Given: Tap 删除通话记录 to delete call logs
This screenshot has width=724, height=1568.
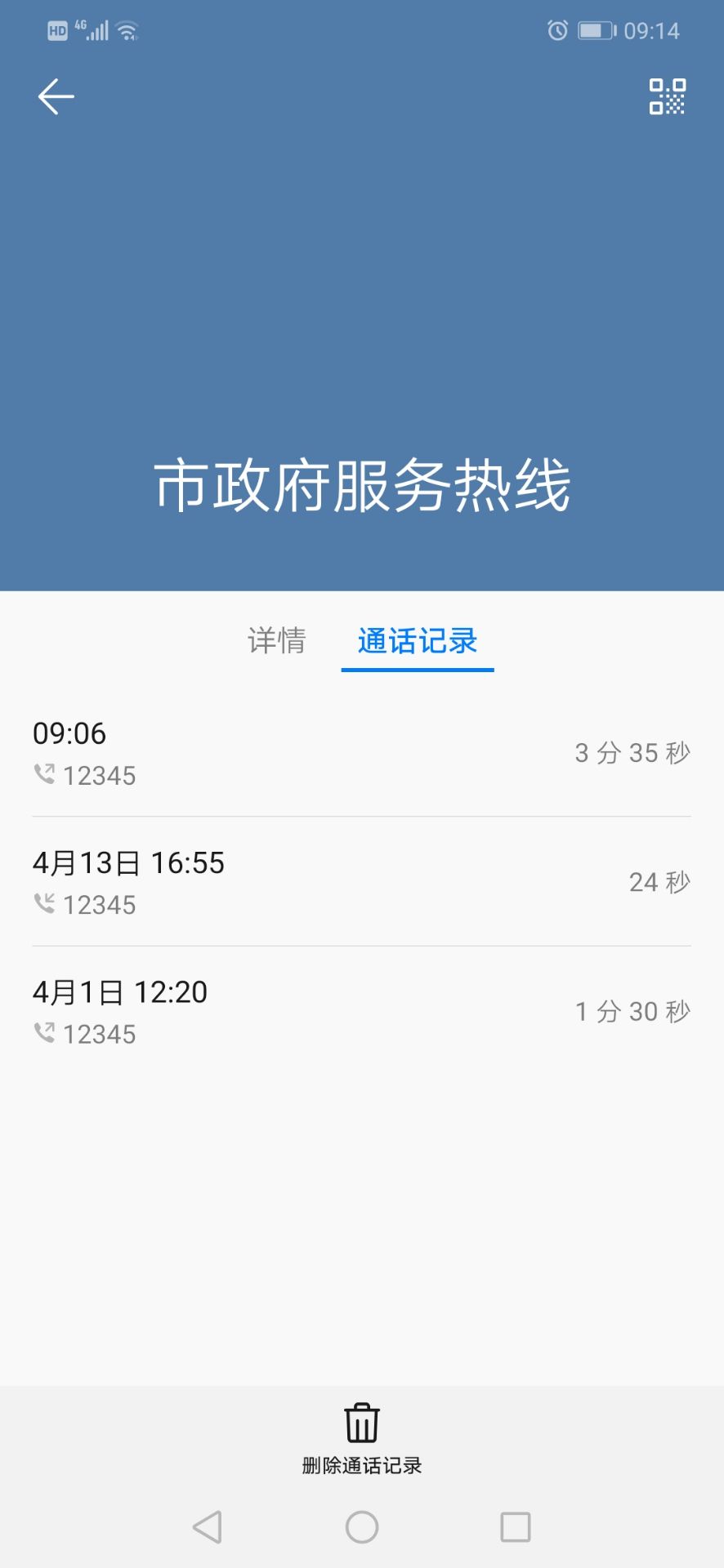Looking at the screenshot, I should 362,1439.
